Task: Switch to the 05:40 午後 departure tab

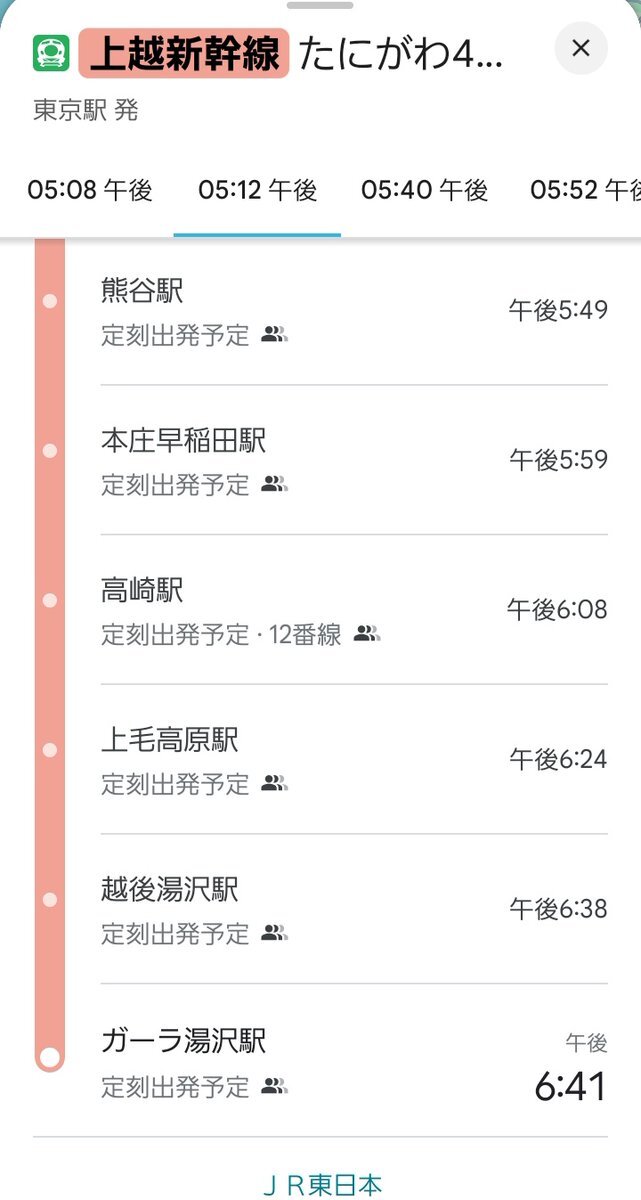Action: click(x=424, y=190)
